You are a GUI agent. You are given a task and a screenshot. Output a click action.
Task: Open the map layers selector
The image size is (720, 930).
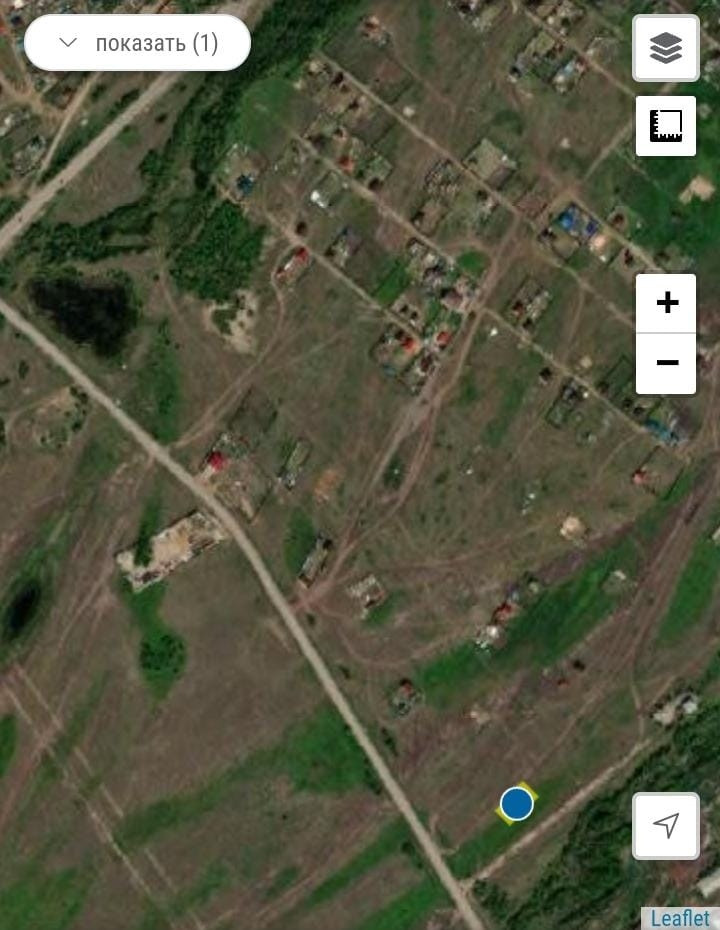(666, 48)
